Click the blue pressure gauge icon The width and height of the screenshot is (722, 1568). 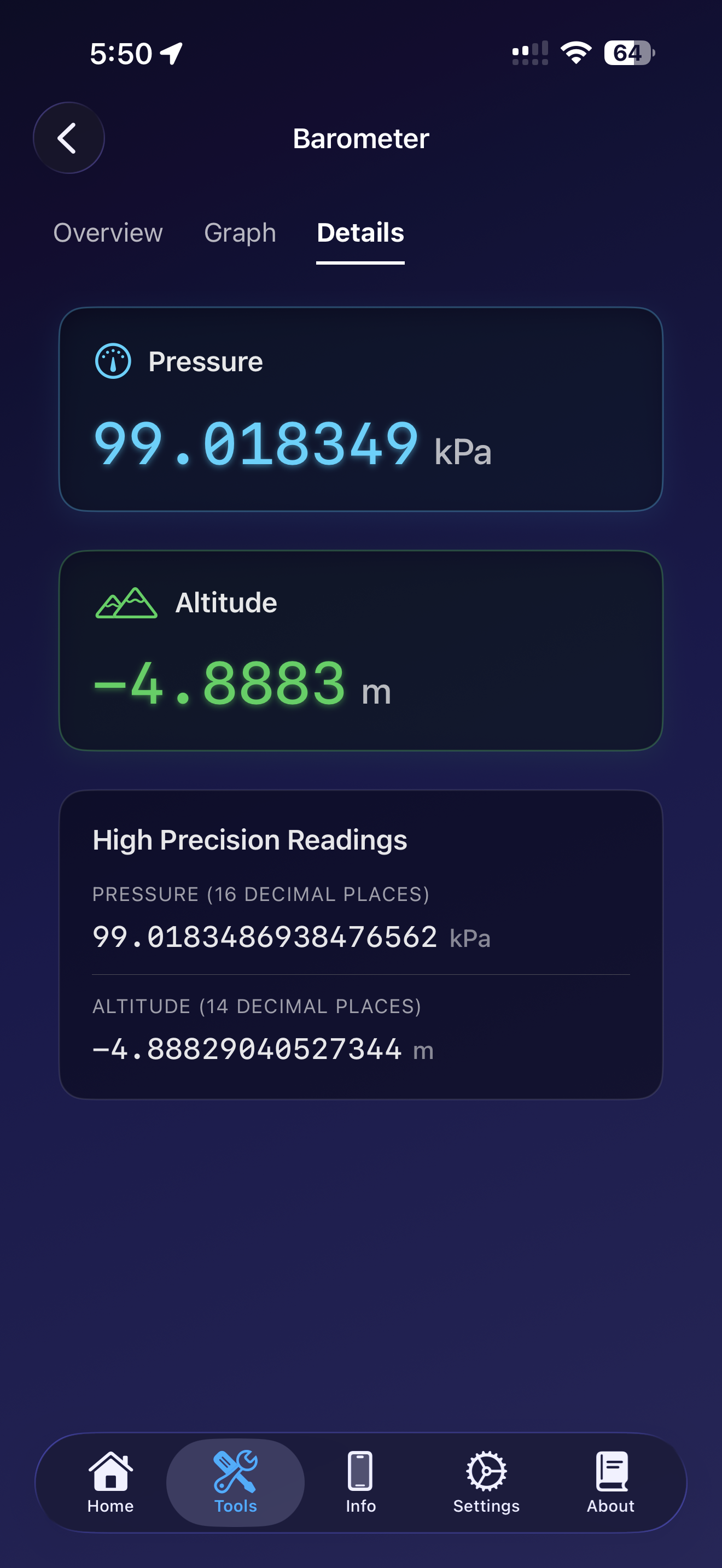pos(113,360)
